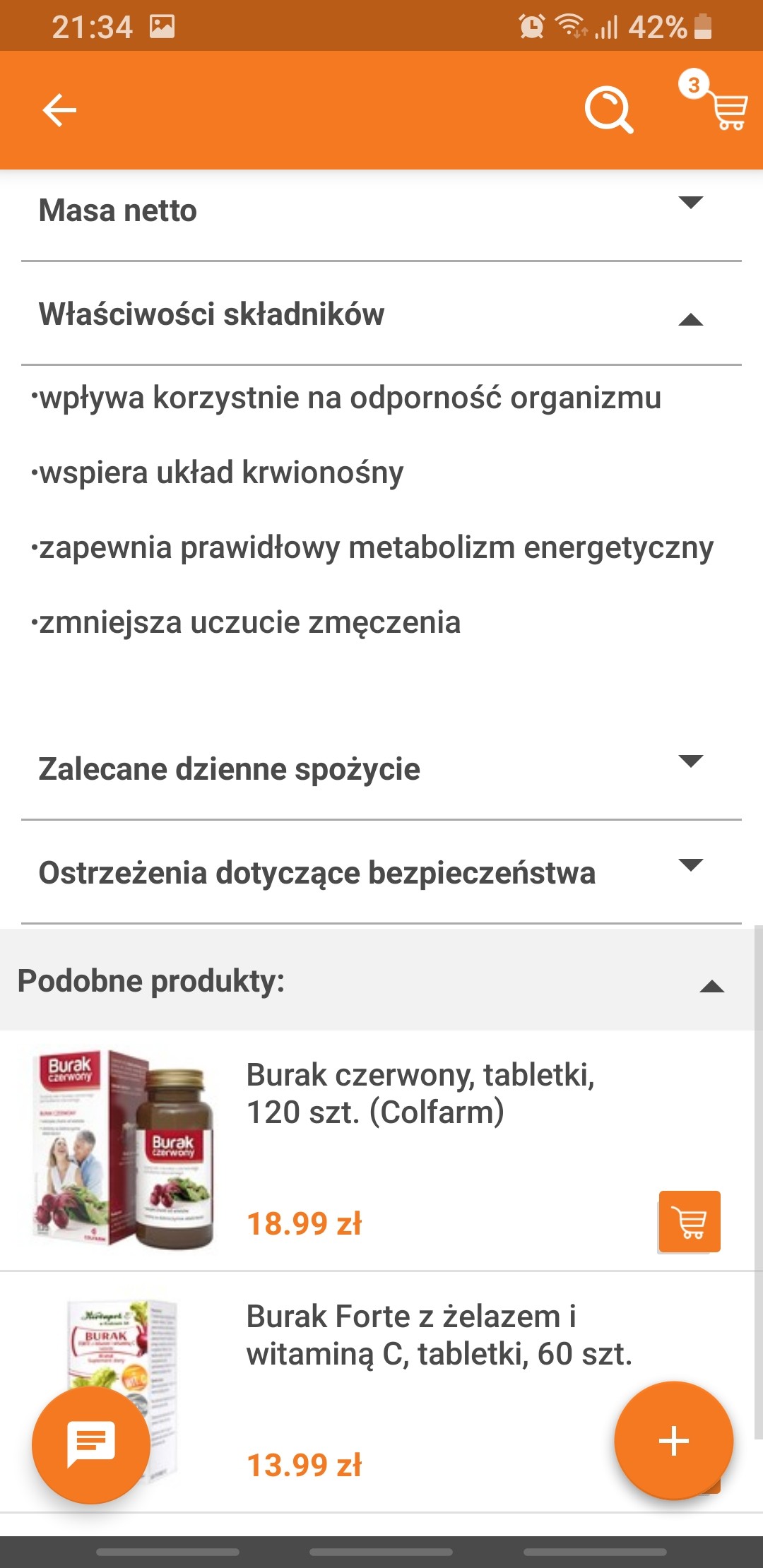Expand Zalecane dzienne spożycie section
The width and height of the screenshot is (763, 1568).
[690, 761]
